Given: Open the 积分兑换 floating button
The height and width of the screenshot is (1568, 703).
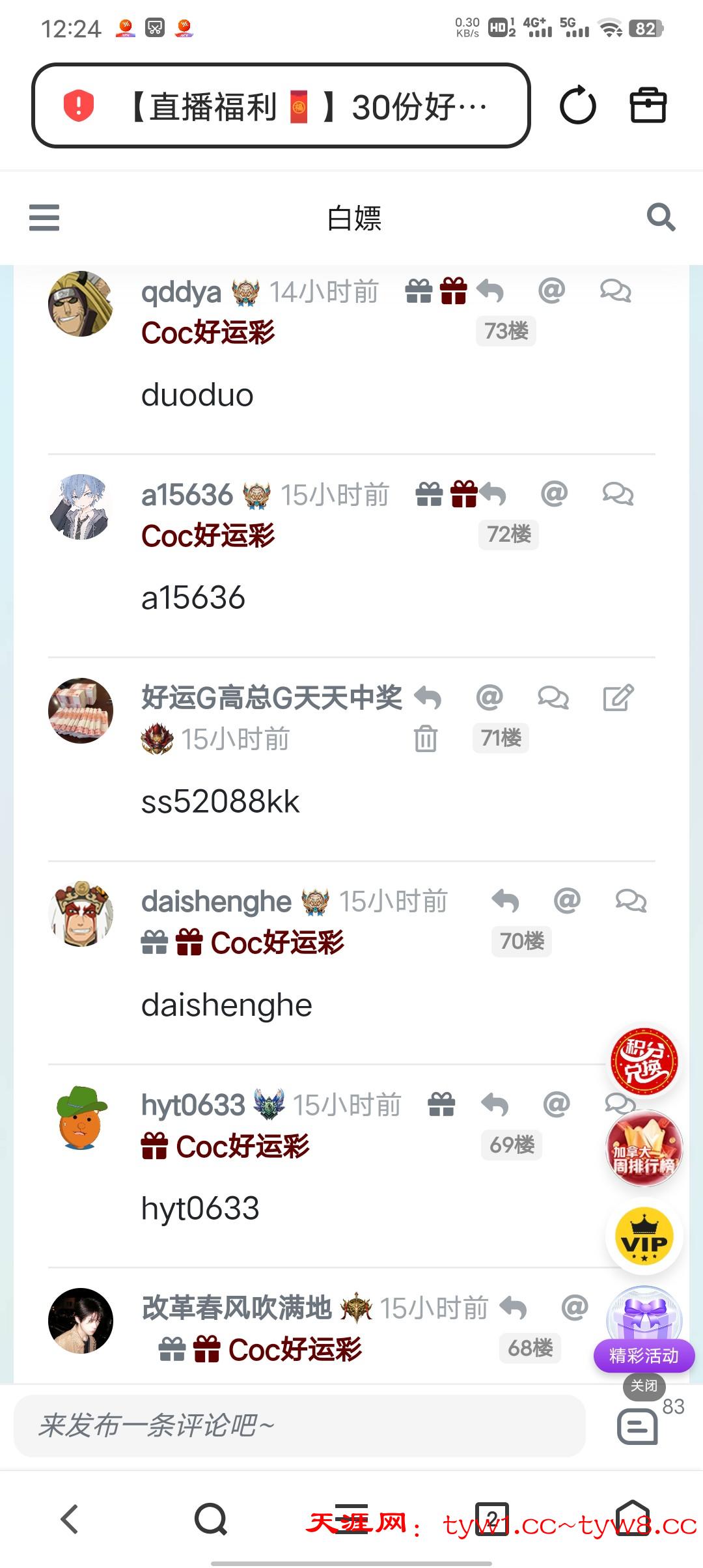Looking at the screenshot, I should (x=644, y=1062).
